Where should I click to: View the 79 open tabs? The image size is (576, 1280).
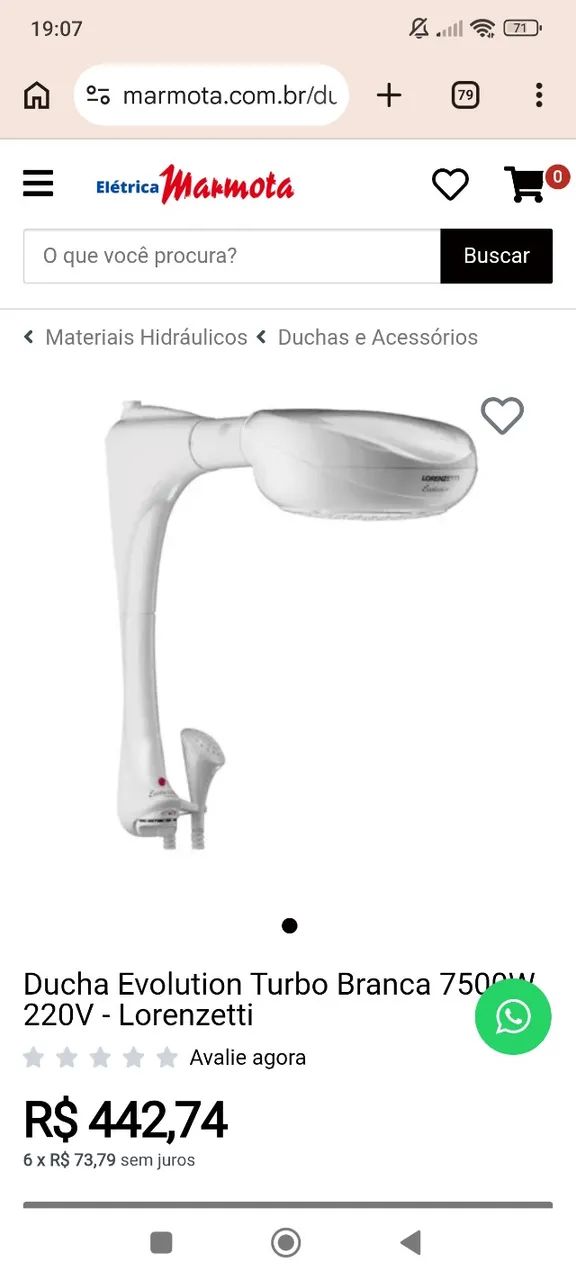[x=465, y=95]
